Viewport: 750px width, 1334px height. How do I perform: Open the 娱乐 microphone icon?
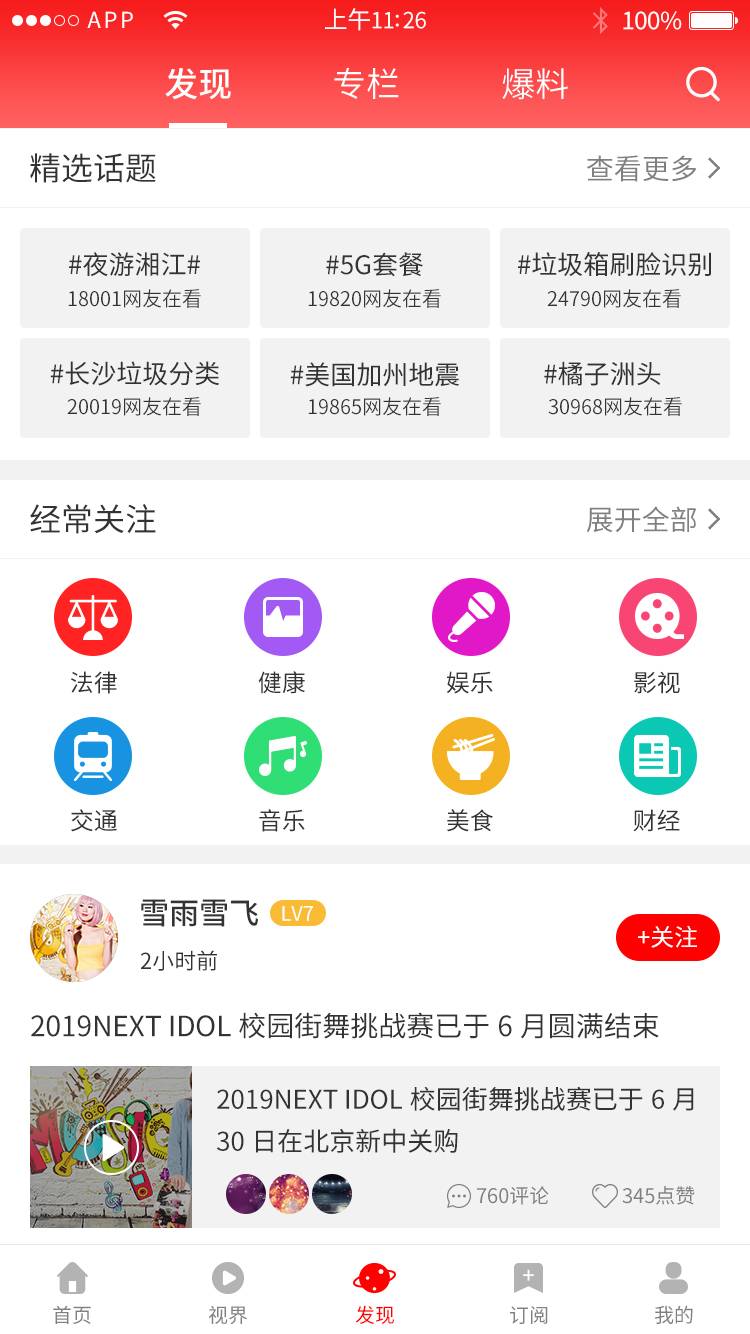click(470, 616)
